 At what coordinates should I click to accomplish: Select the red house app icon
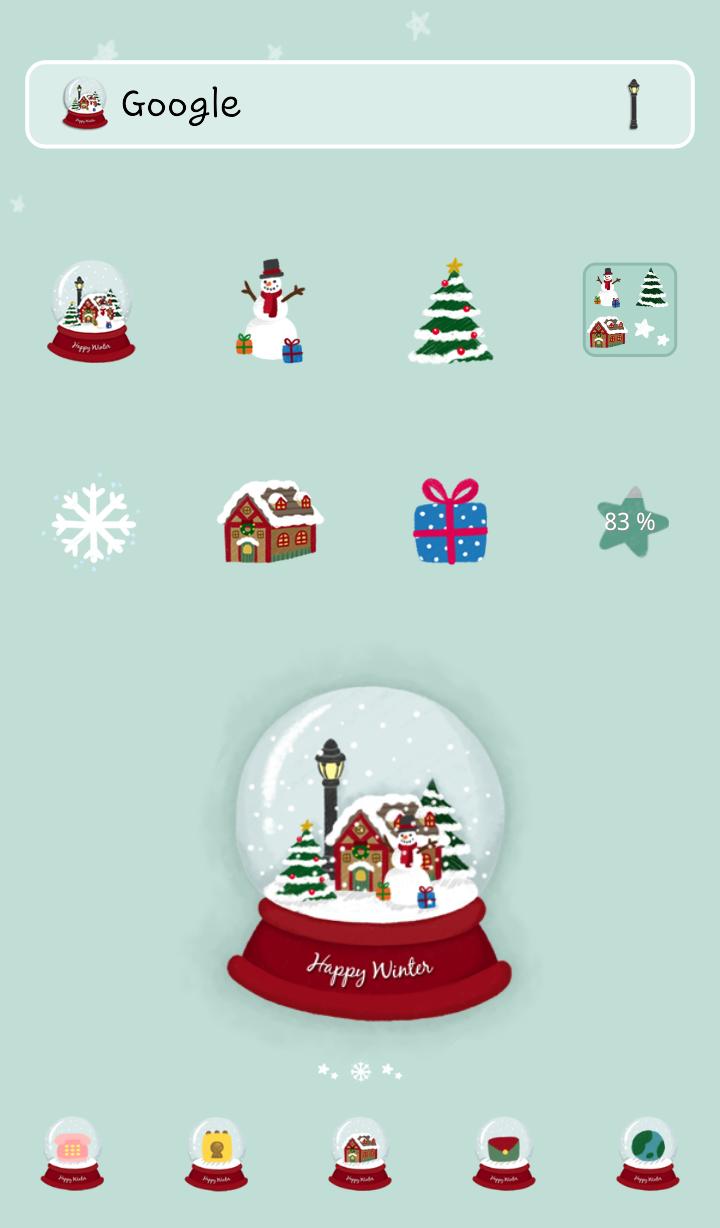(270, 521)
